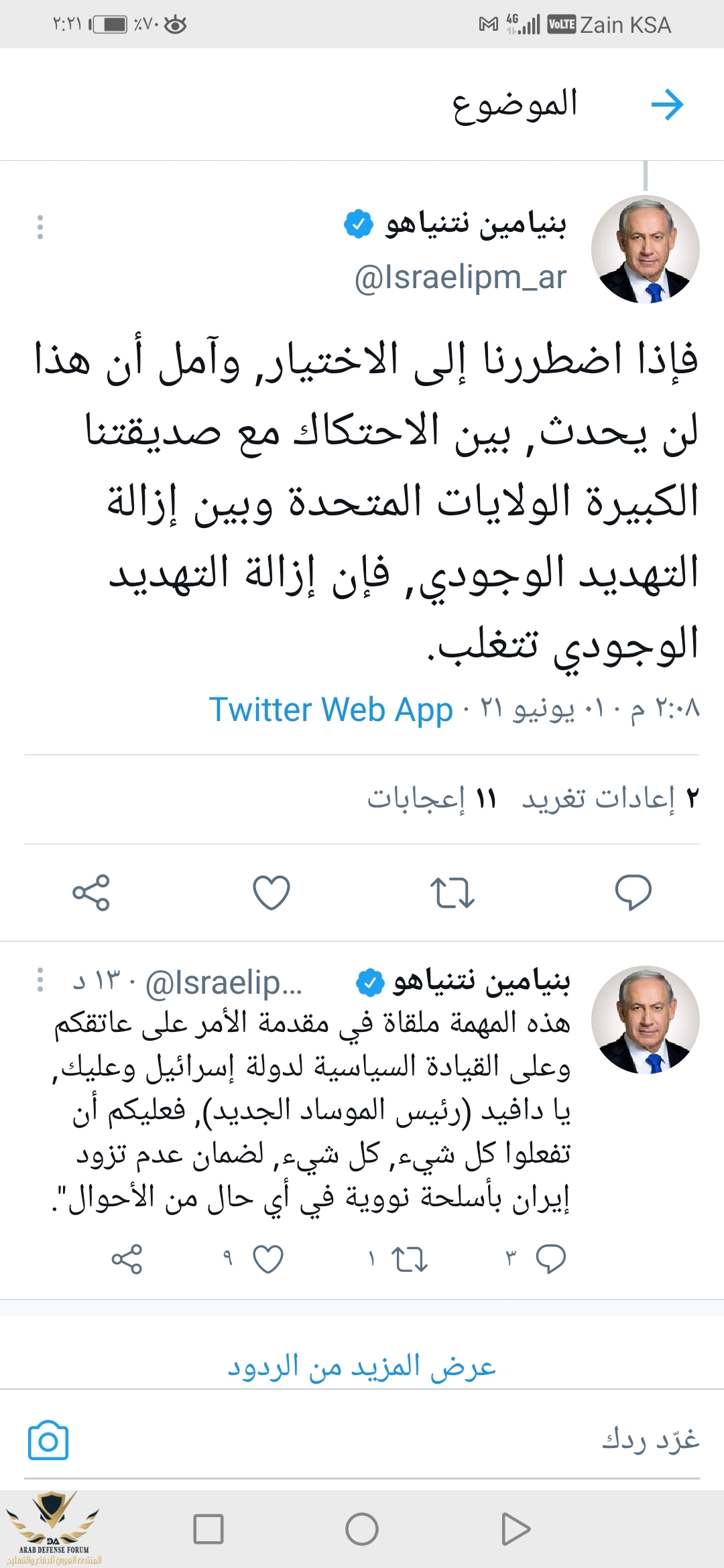This screenshot has height=1568, width=724.
Task: Open Netanyahu's profile picture on main tweet
Action: (645, 249)
